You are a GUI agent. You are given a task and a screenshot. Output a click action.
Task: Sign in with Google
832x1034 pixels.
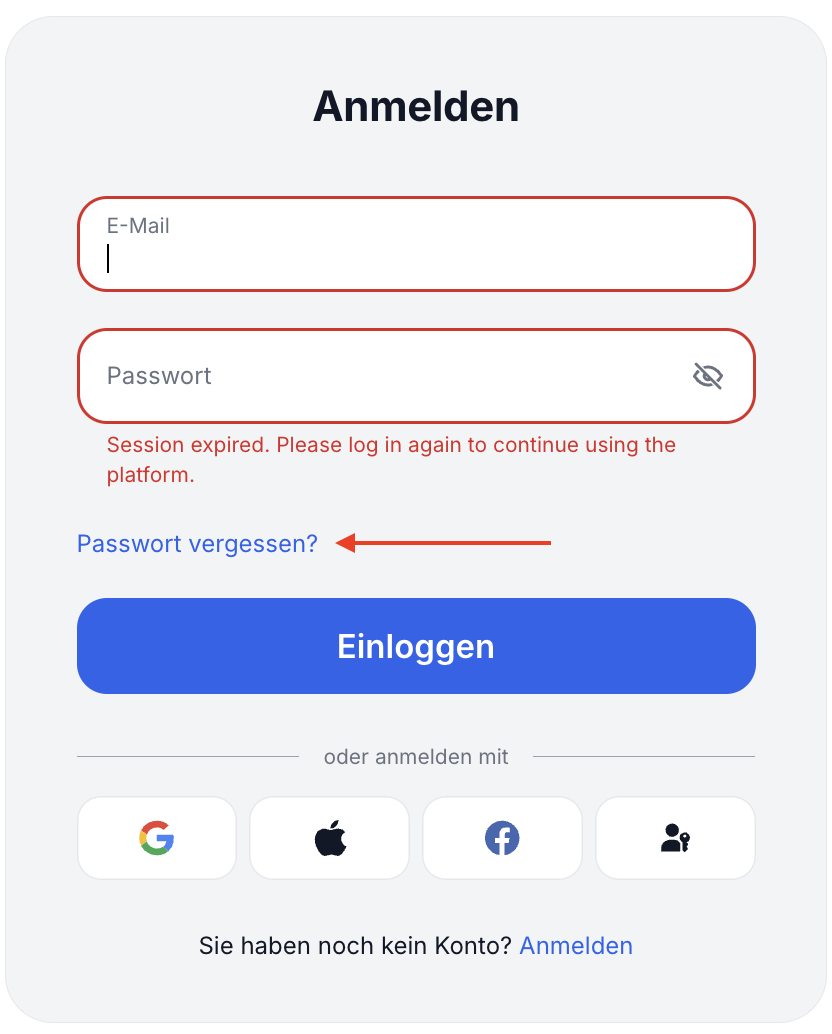[x=157, y=838]
